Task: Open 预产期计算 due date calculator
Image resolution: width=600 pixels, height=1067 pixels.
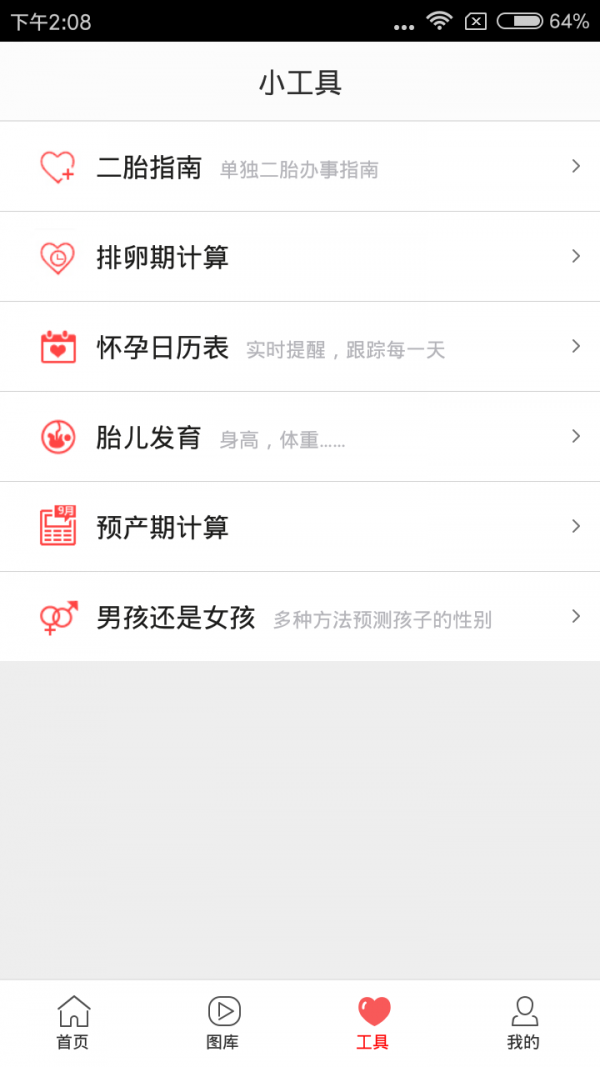Action: click(300, 527)
